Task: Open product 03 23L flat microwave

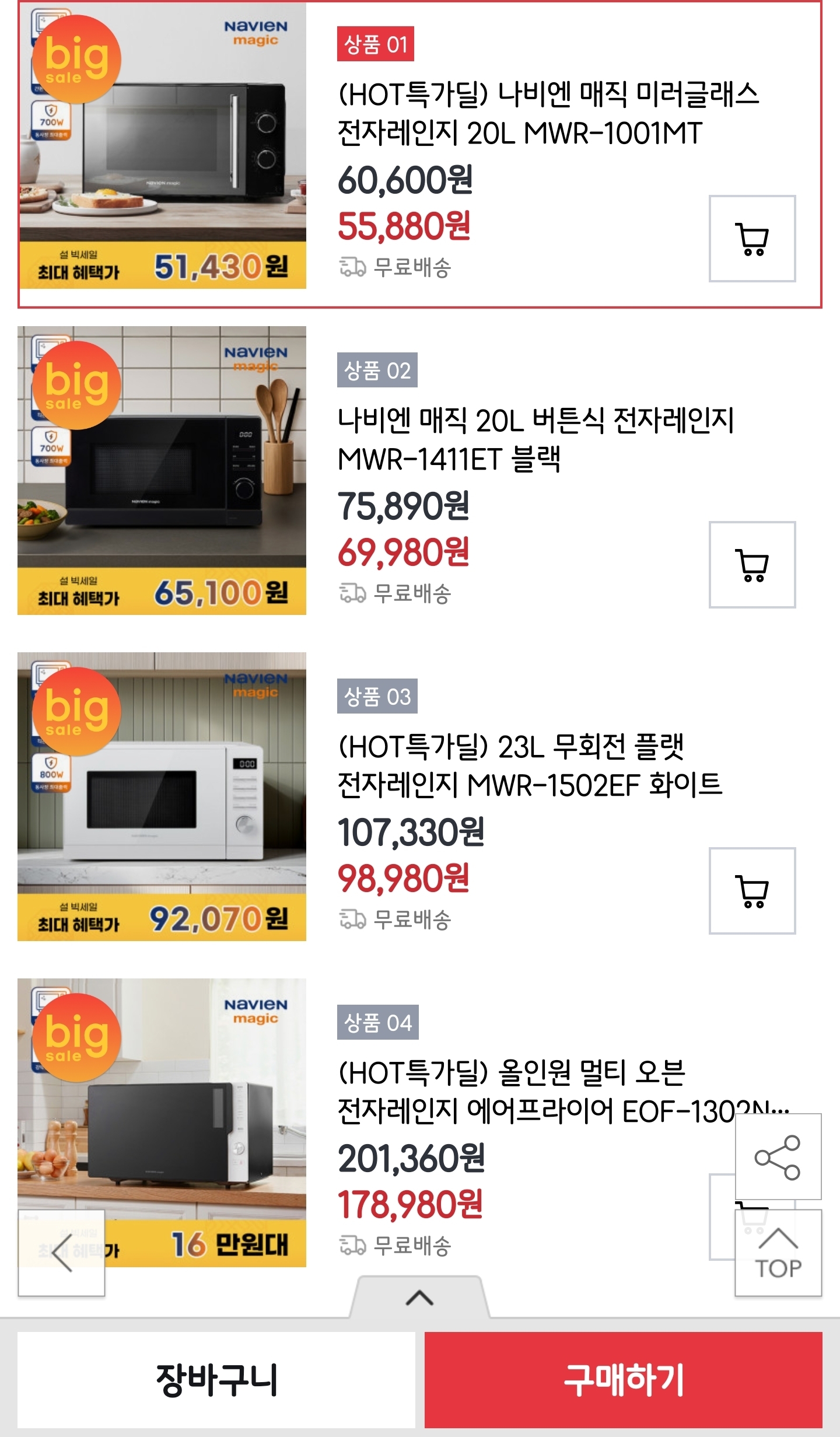Action: [x=530, y=765]
